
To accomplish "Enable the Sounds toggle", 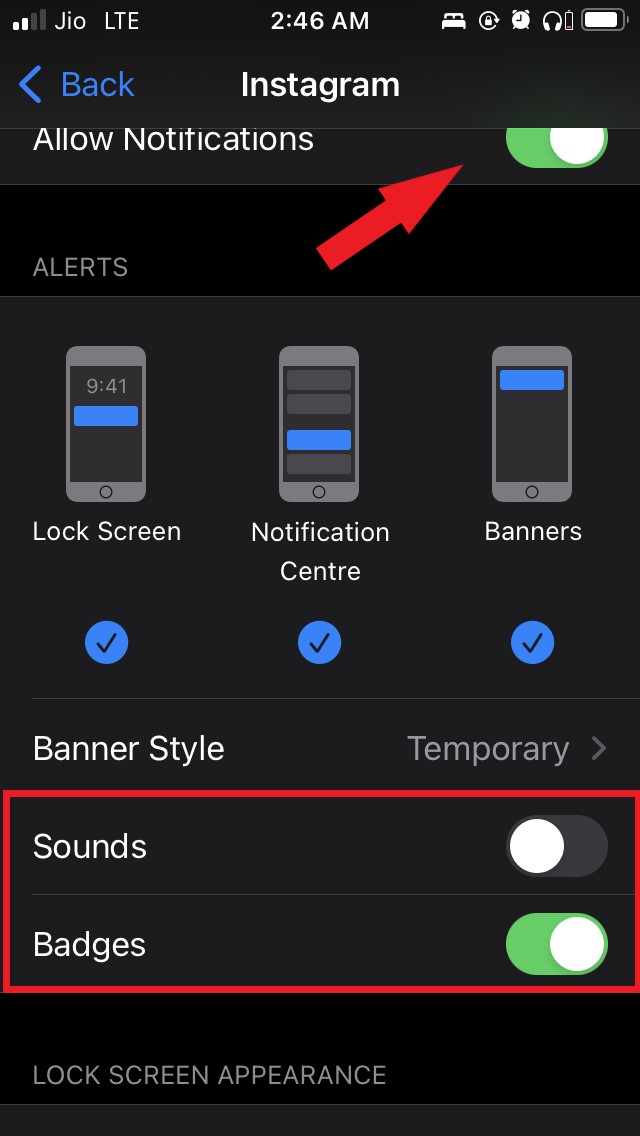I will pos(556,846).
